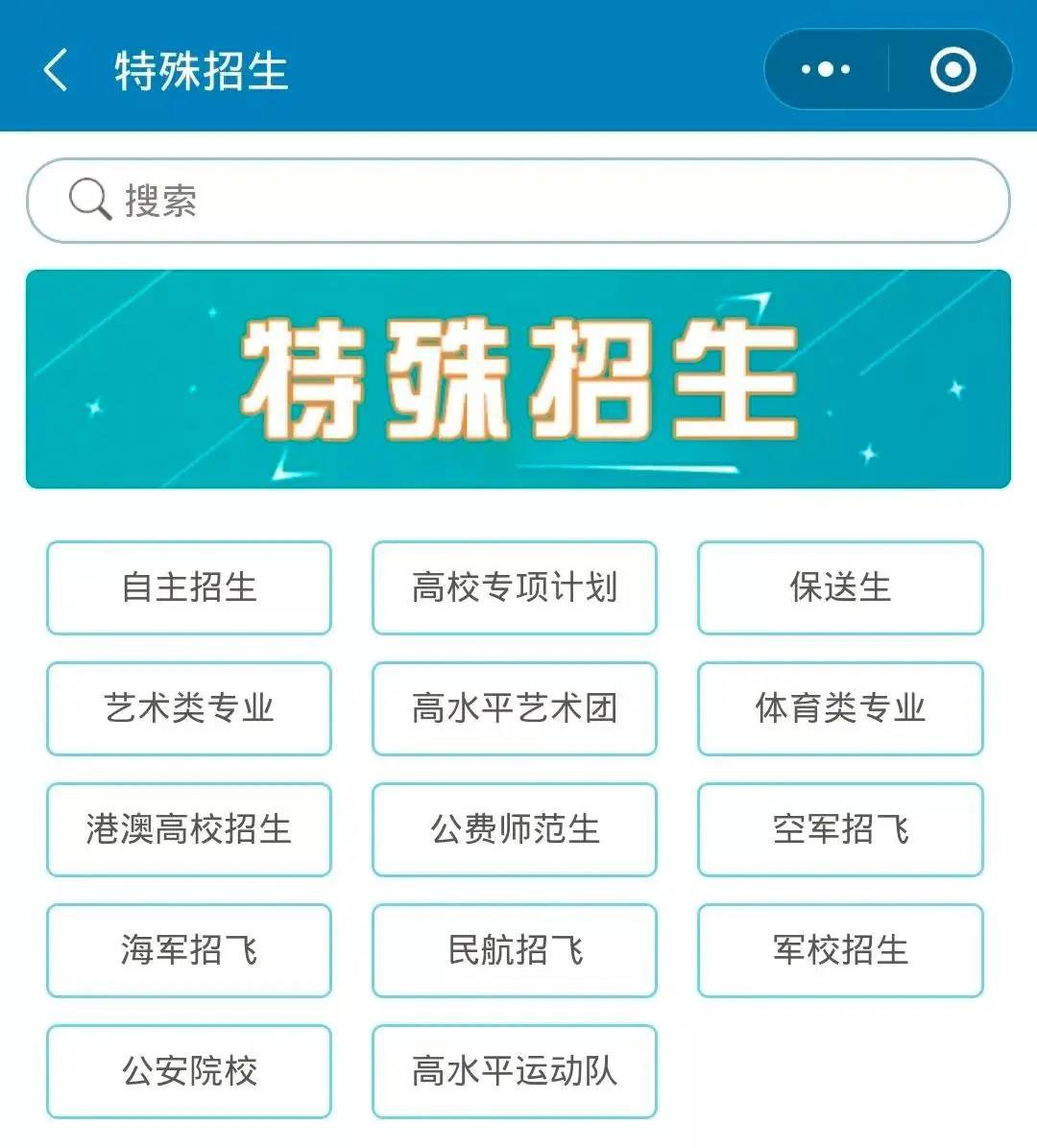Select 港澳高校招生
The height and width of the screenshot is (1148, 1037).
(189, 829)
